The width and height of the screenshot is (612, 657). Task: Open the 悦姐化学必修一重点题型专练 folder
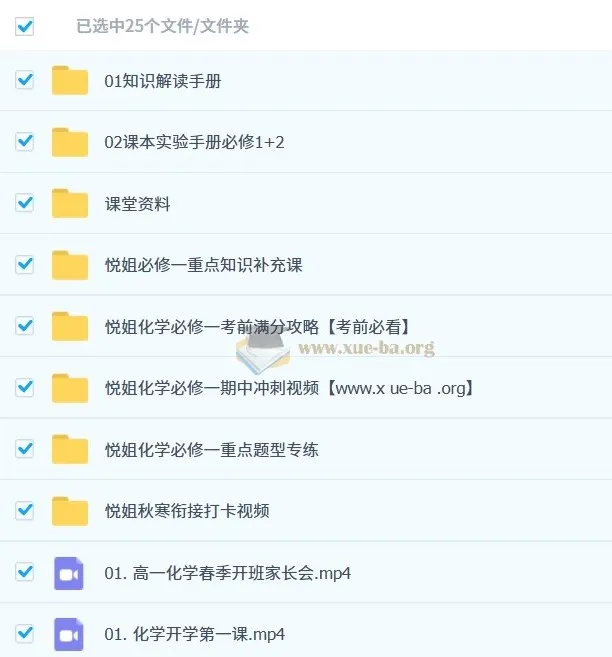click(x=211, y=450)
